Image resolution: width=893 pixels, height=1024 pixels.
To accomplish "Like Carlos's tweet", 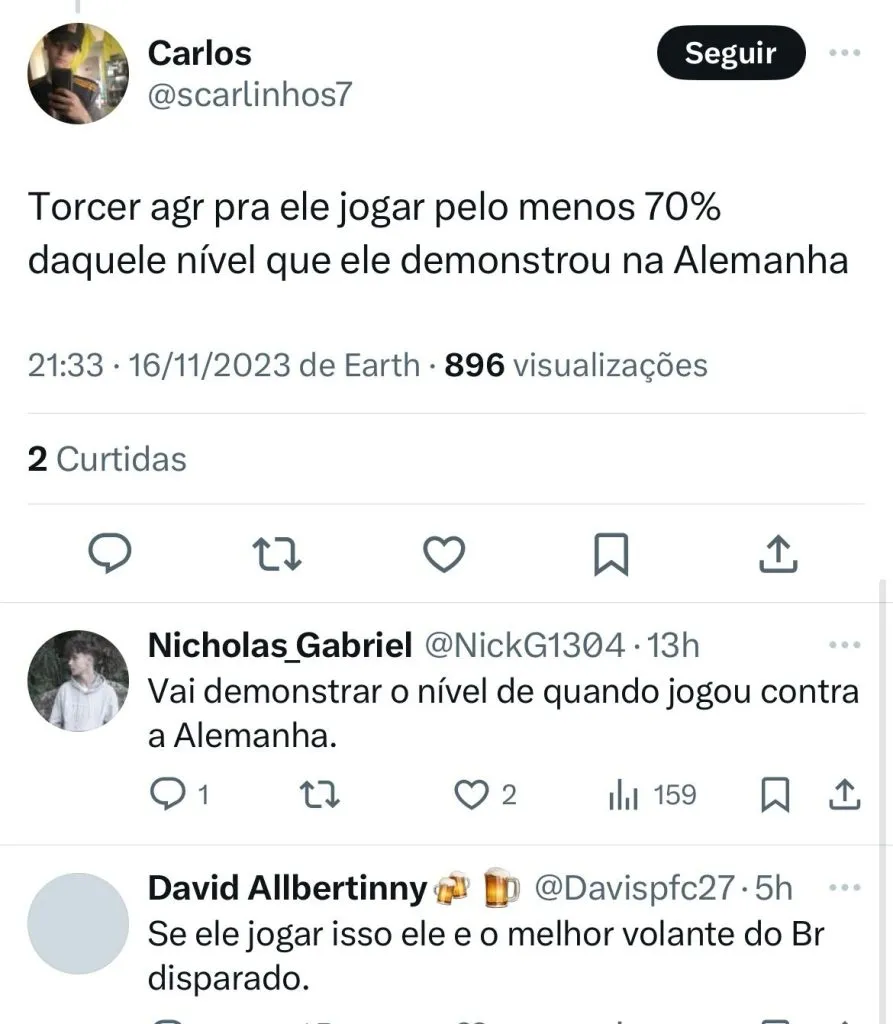I will (x=444, y=554).
